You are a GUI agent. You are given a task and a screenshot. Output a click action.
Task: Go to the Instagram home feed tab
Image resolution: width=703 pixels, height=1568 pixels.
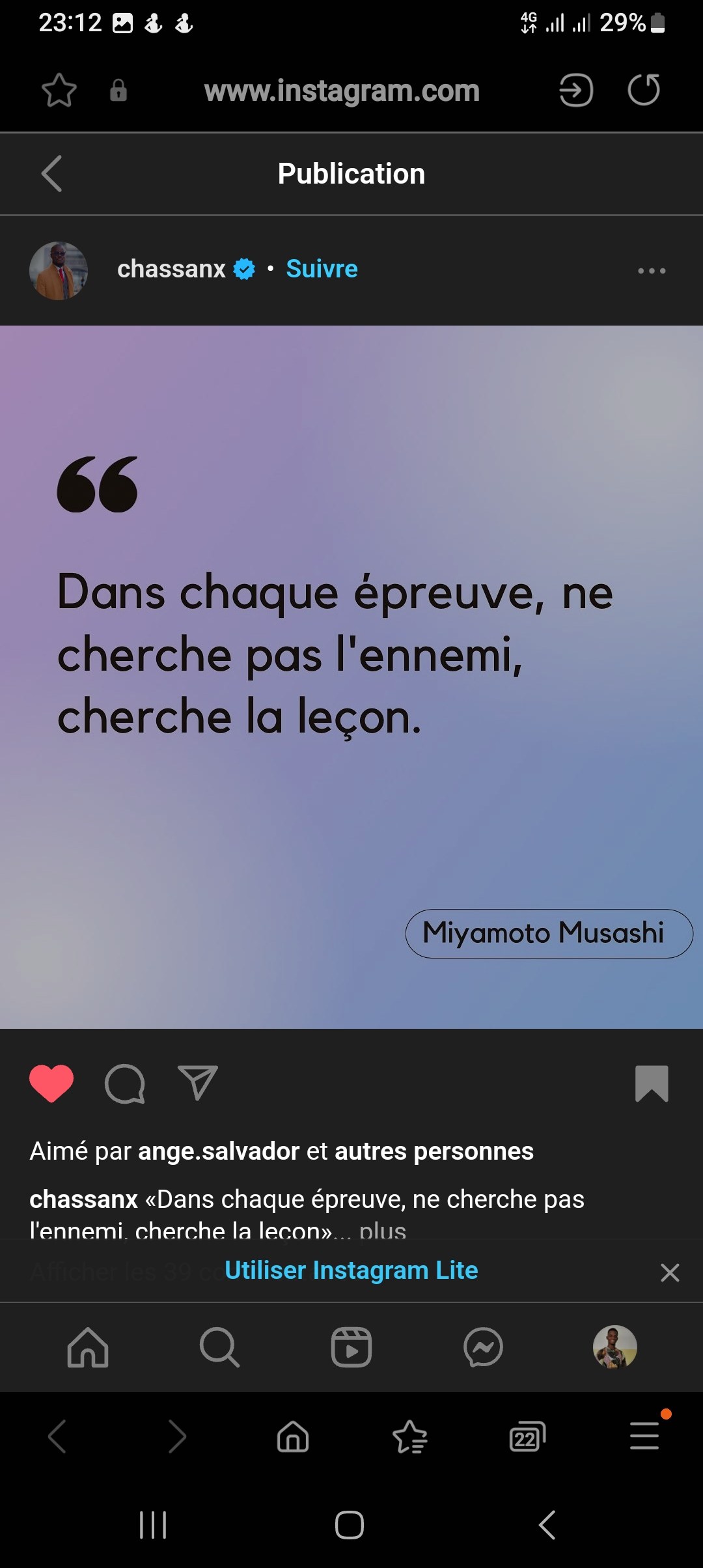pyautogui.click(x=88, y=1347)
